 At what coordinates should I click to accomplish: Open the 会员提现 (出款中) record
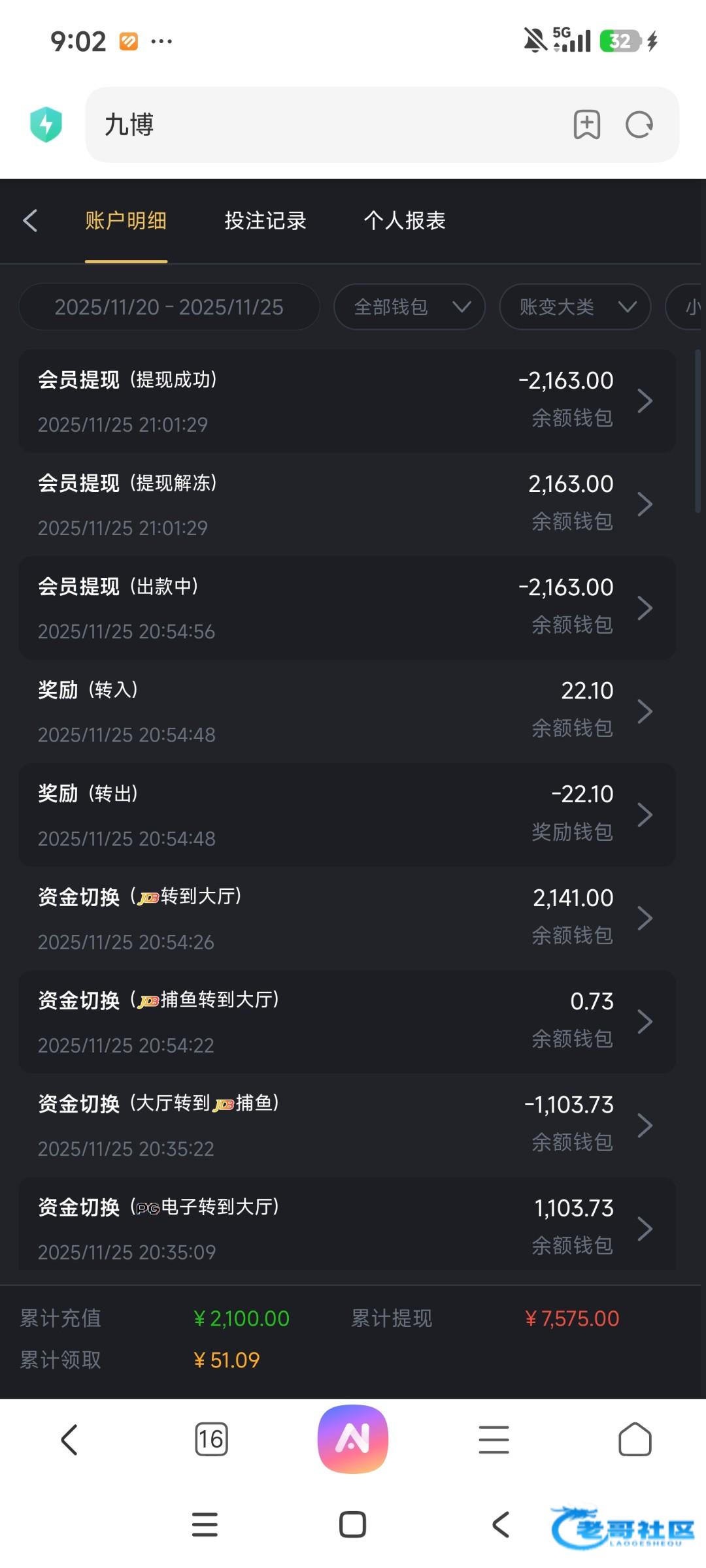coord(346,608)
